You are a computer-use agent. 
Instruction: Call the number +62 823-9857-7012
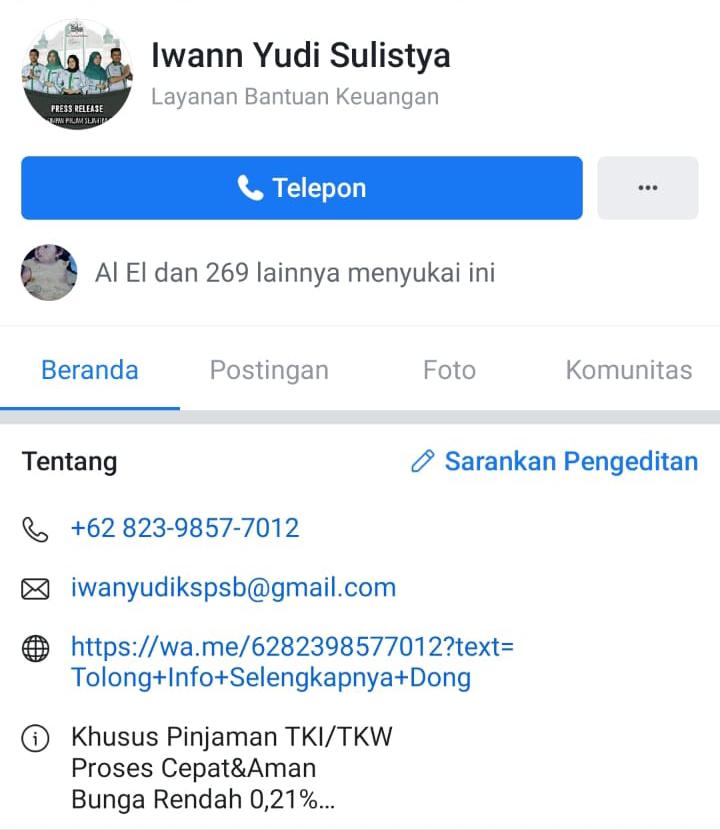coord(185,528)
